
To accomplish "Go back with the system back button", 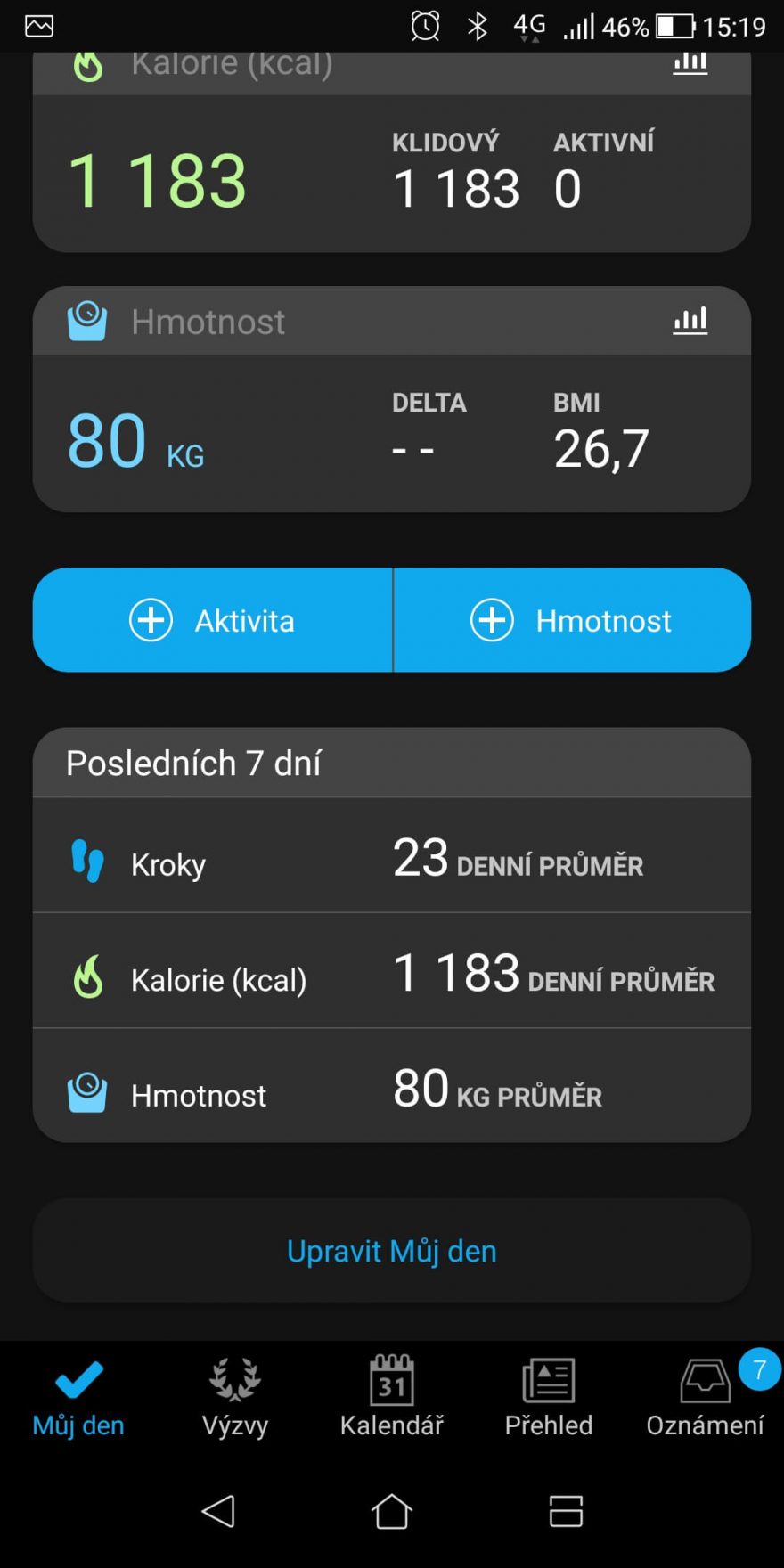I will (x=218, y=1511).
